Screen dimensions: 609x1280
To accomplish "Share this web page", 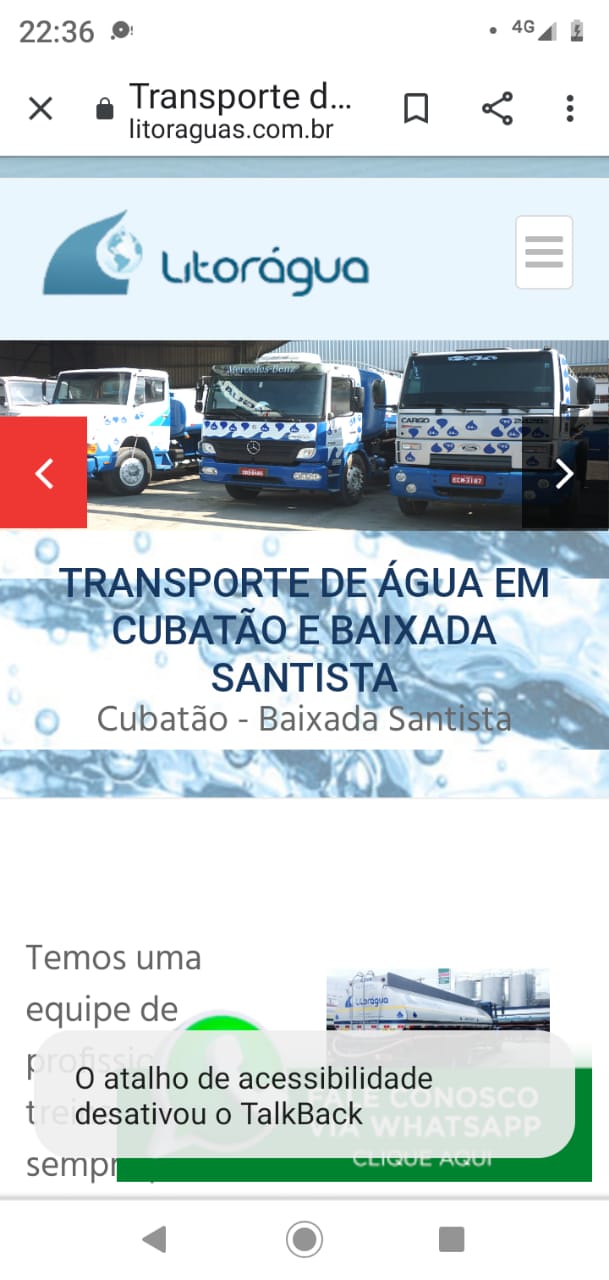I will (x=497, y=108).
